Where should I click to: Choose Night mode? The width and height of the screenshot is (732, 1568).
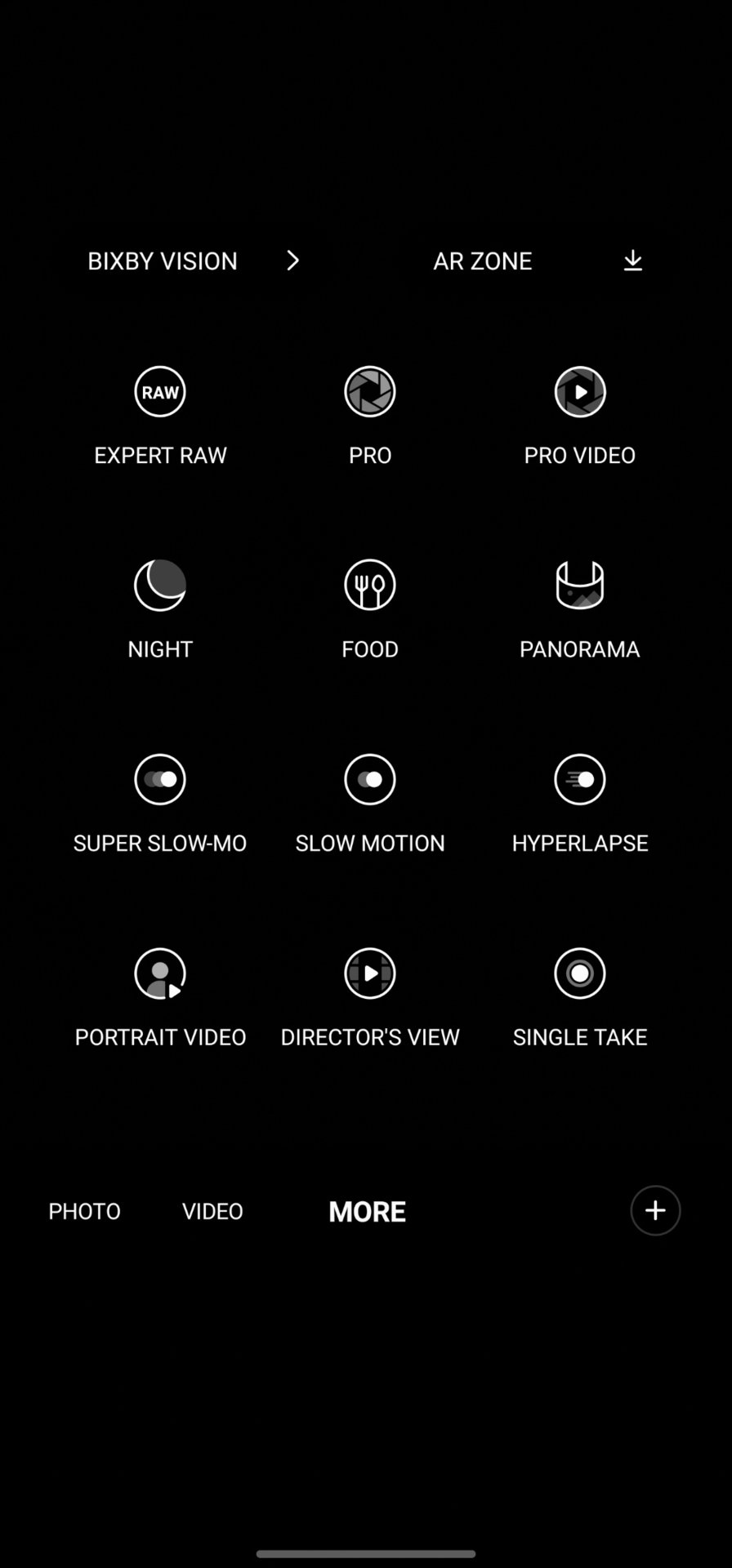coord(160,586)
